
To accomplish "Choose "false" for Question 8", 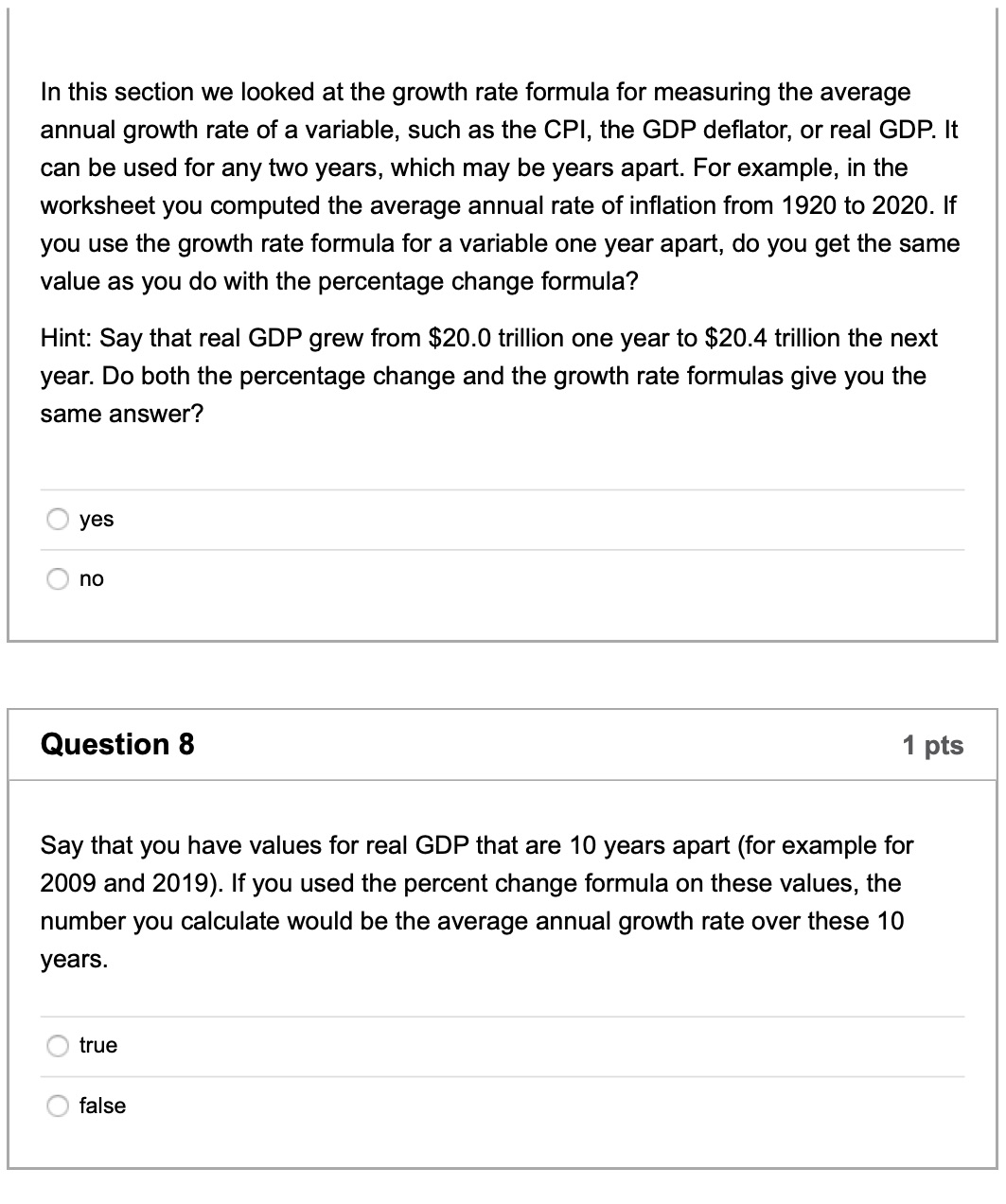I will 102,1106.
